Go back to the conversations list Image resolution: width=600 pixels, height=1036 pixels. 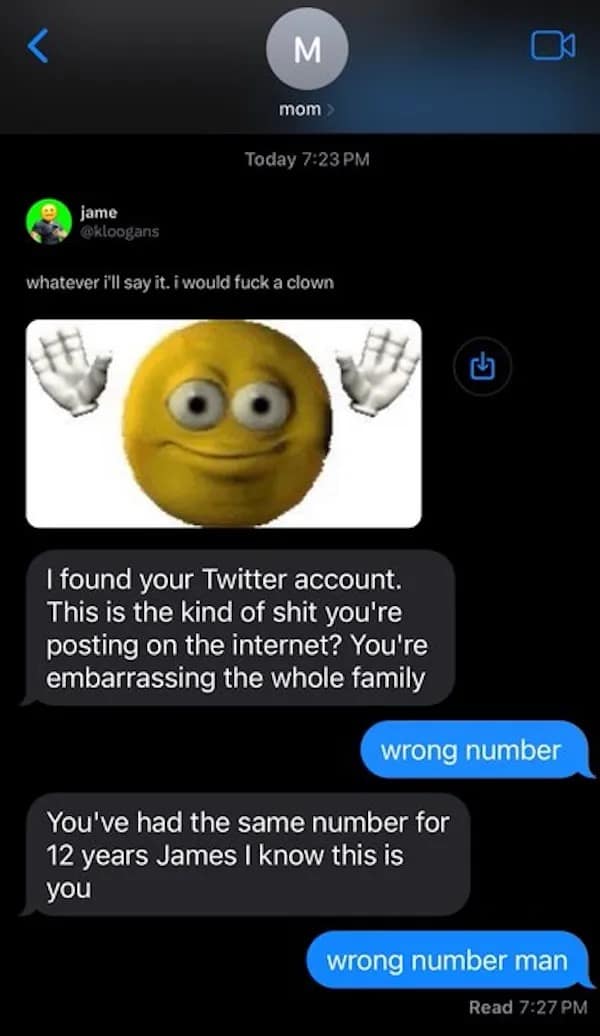tap(37, 46)
